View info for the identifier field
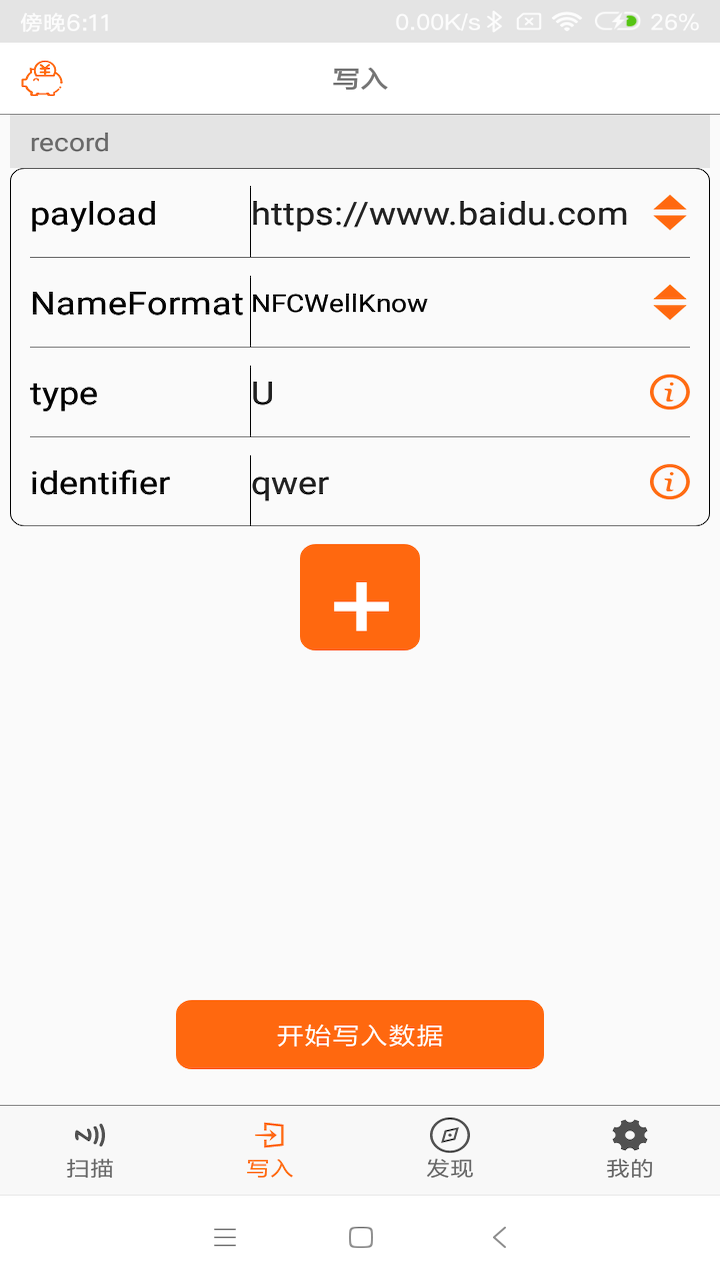720x1280 pixels. point(669,482)
